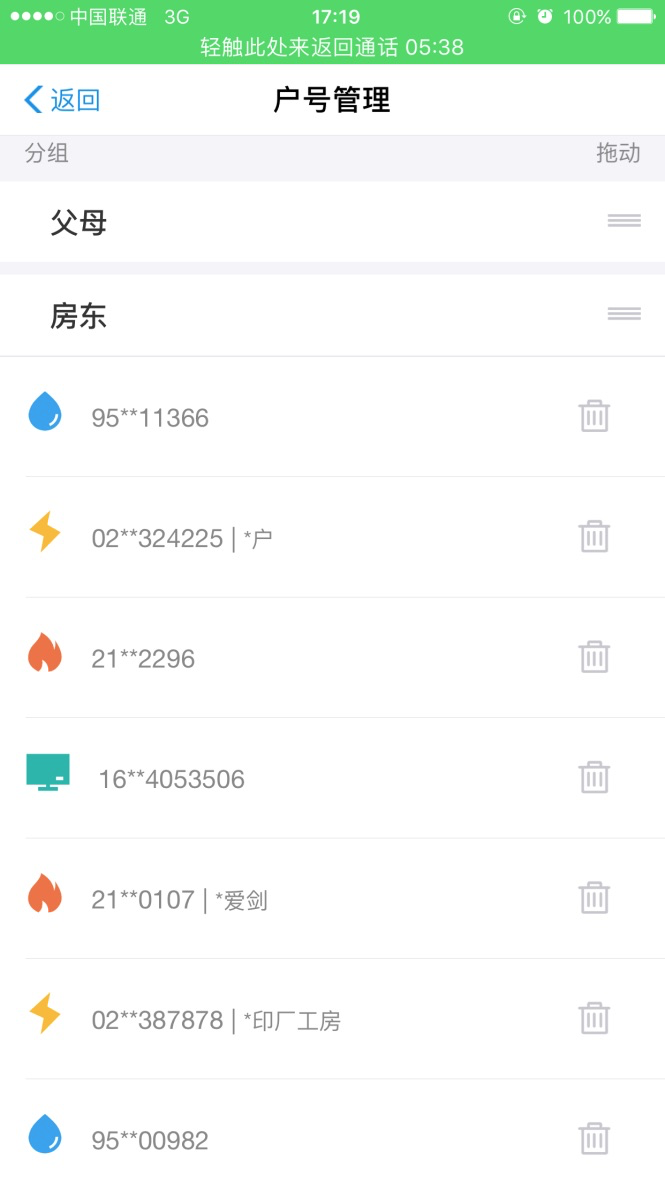Delete TV account 16**4053506

tap(594, 778)
